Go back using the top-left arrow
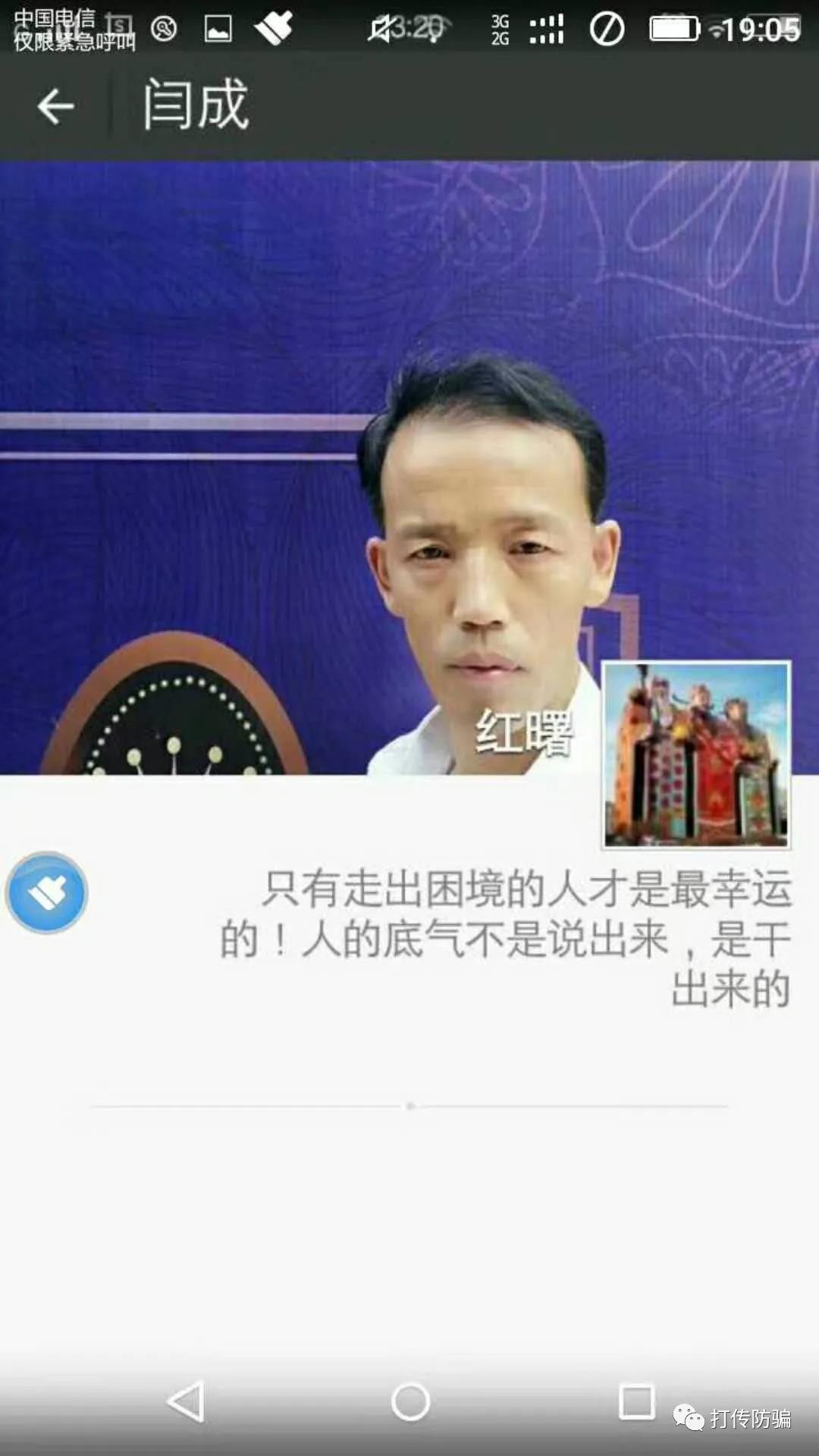This screenshot has width=819, height=1456. pyautogui.click(x=55, y=105)
